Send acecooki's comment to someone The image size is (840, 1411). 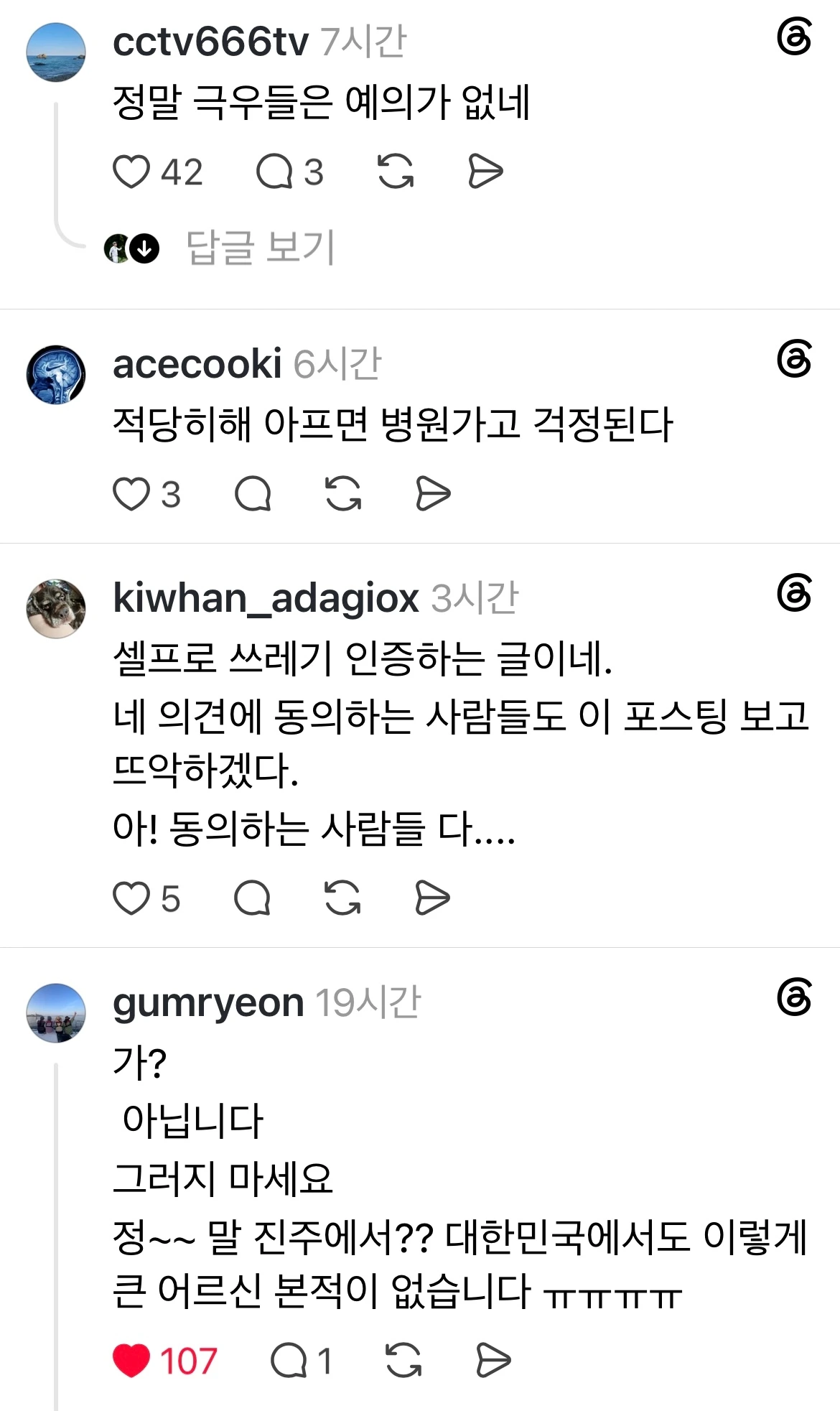433,494
